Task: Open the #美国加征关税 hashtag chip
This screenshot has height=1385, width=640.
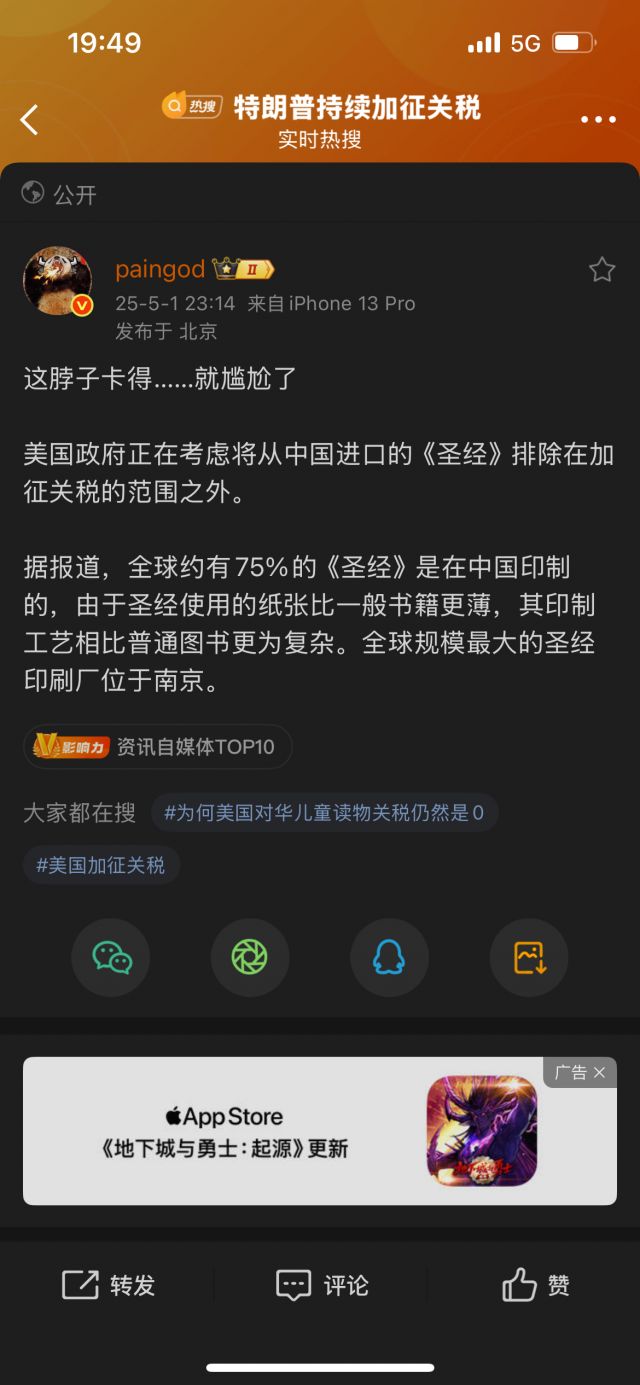Action: coord(101,865)
